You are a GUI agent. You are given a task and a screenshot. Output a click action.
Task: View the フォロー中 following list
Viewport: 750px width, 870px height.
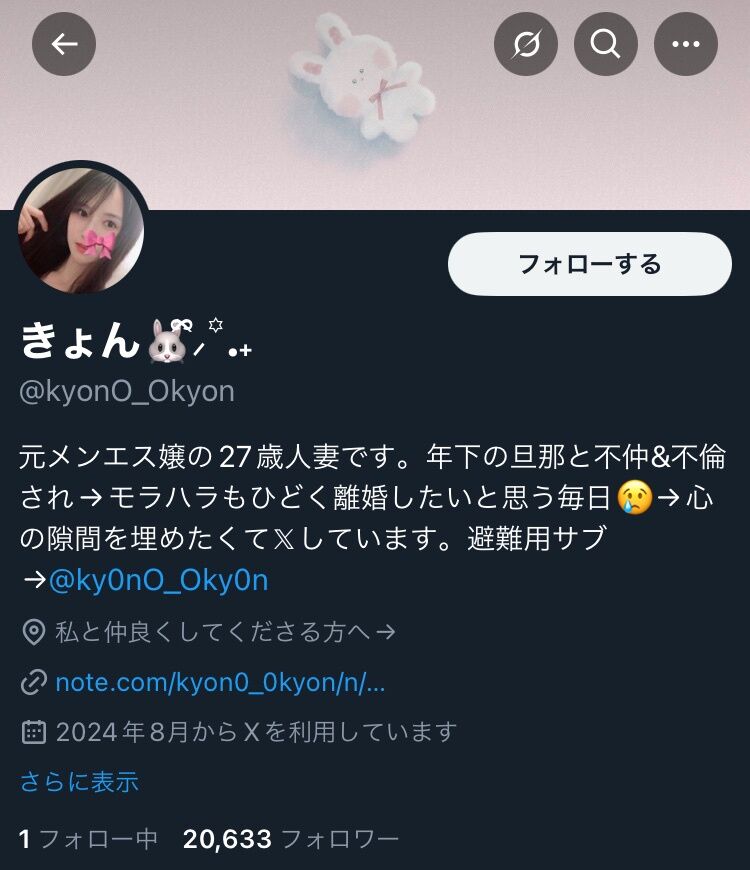88,838
